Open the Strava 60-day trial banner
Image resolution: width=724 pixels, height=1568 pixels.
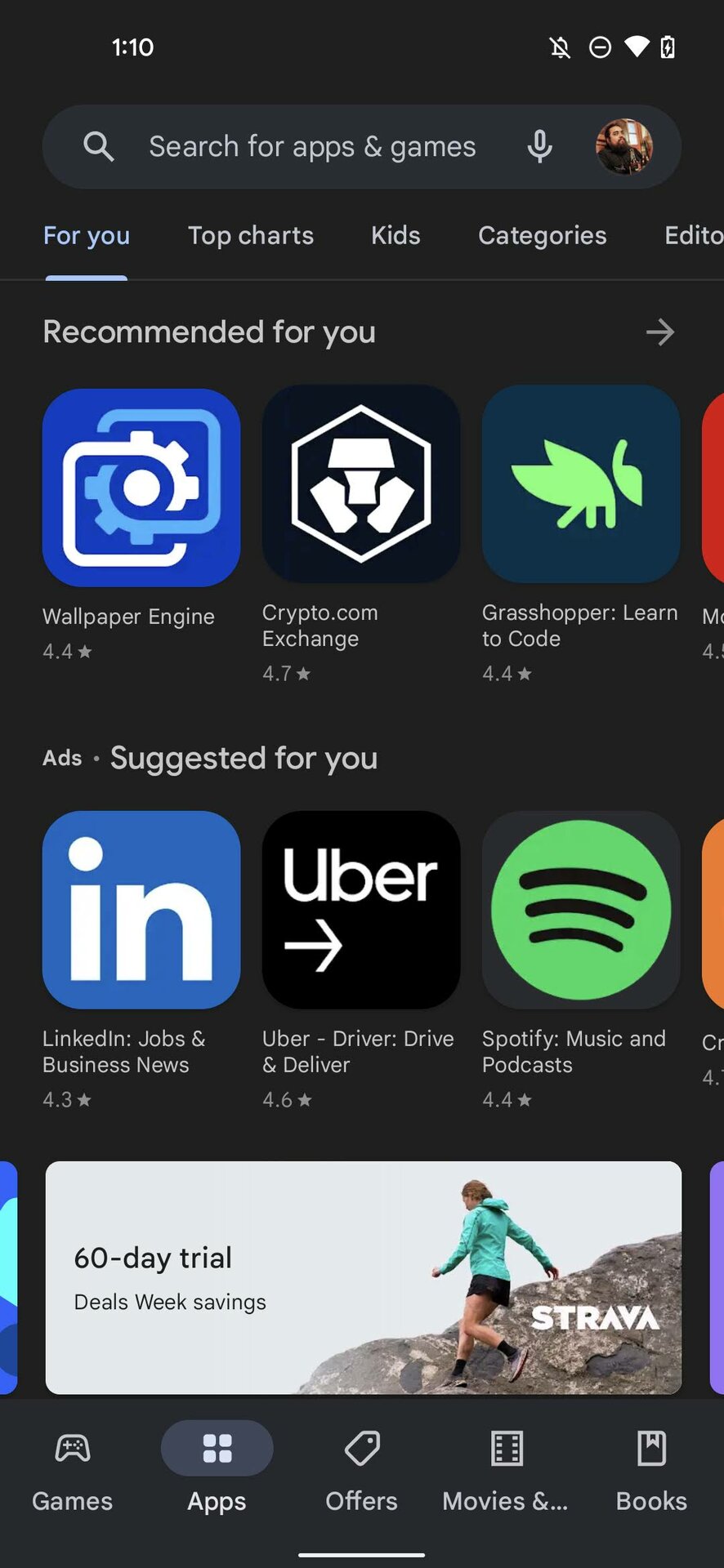[x=364, y=1277]
